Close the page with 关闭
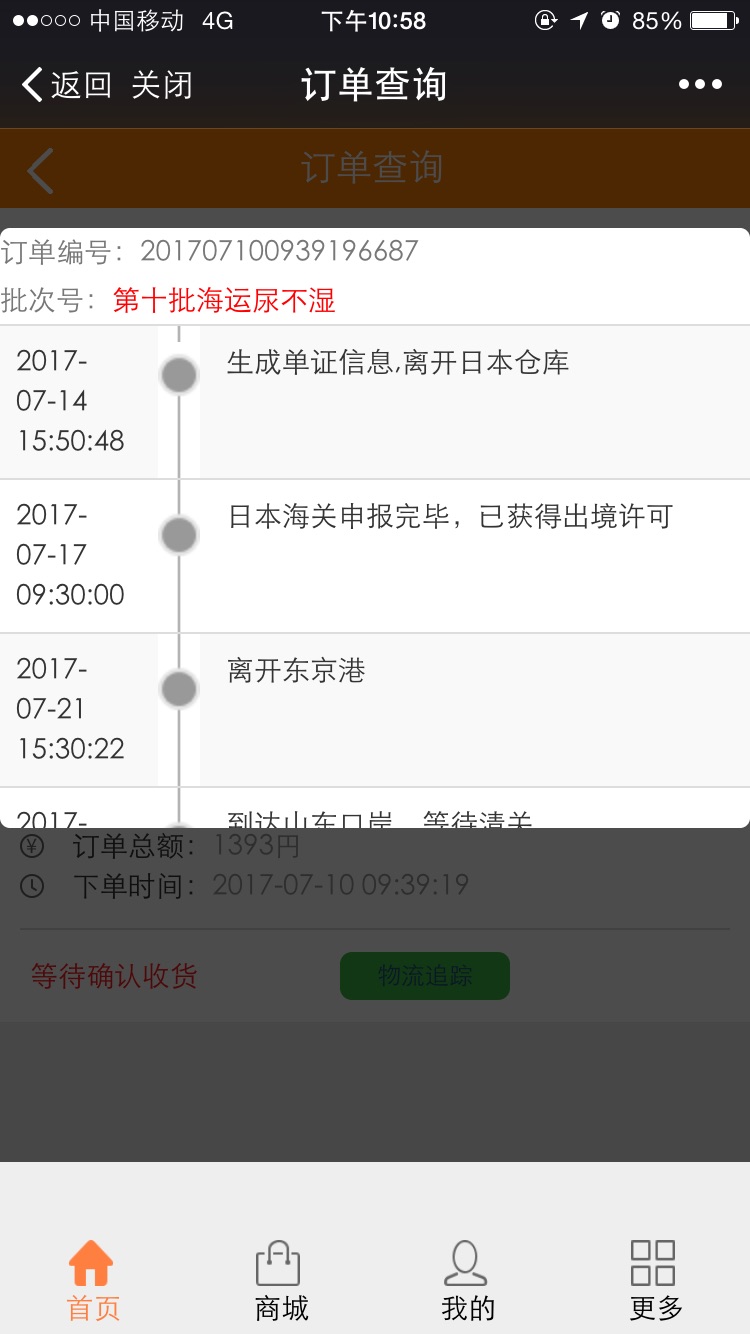 pos(162,85)
